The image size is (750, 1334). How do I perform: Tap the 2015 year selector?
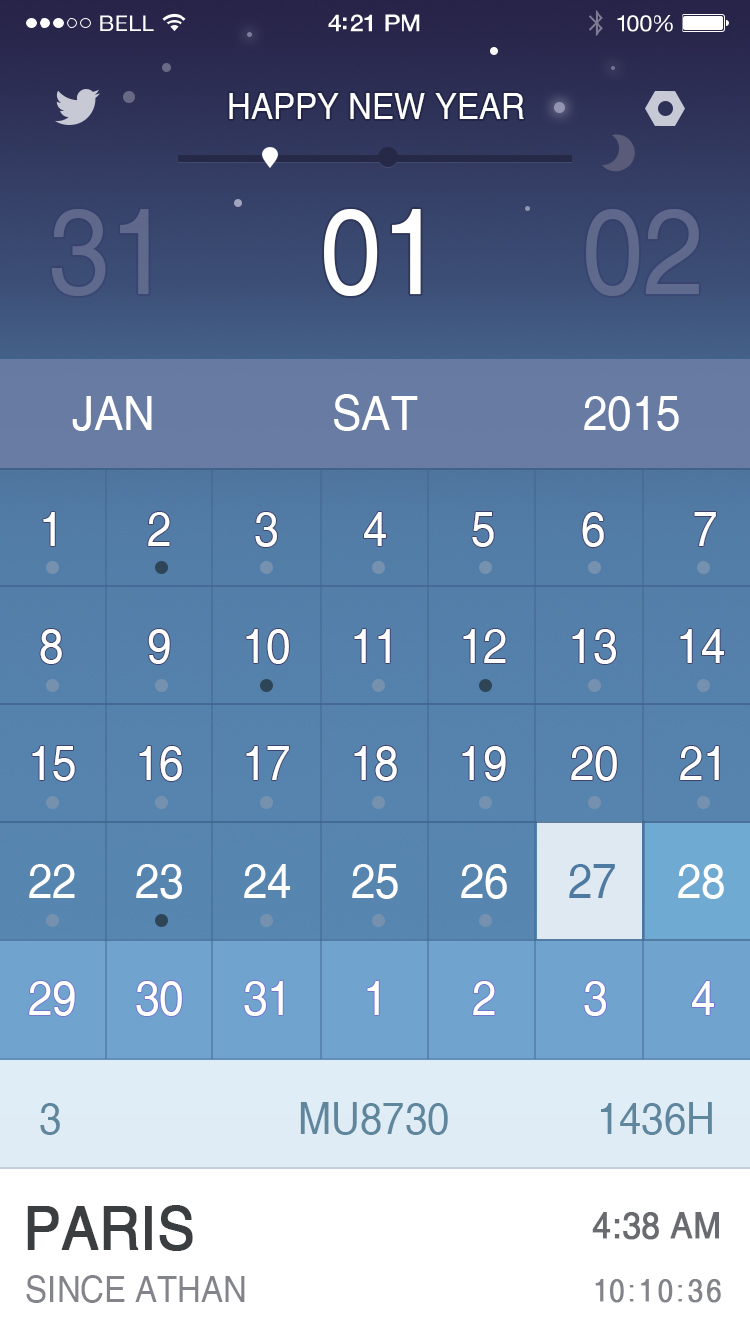(x=631, y=414)
